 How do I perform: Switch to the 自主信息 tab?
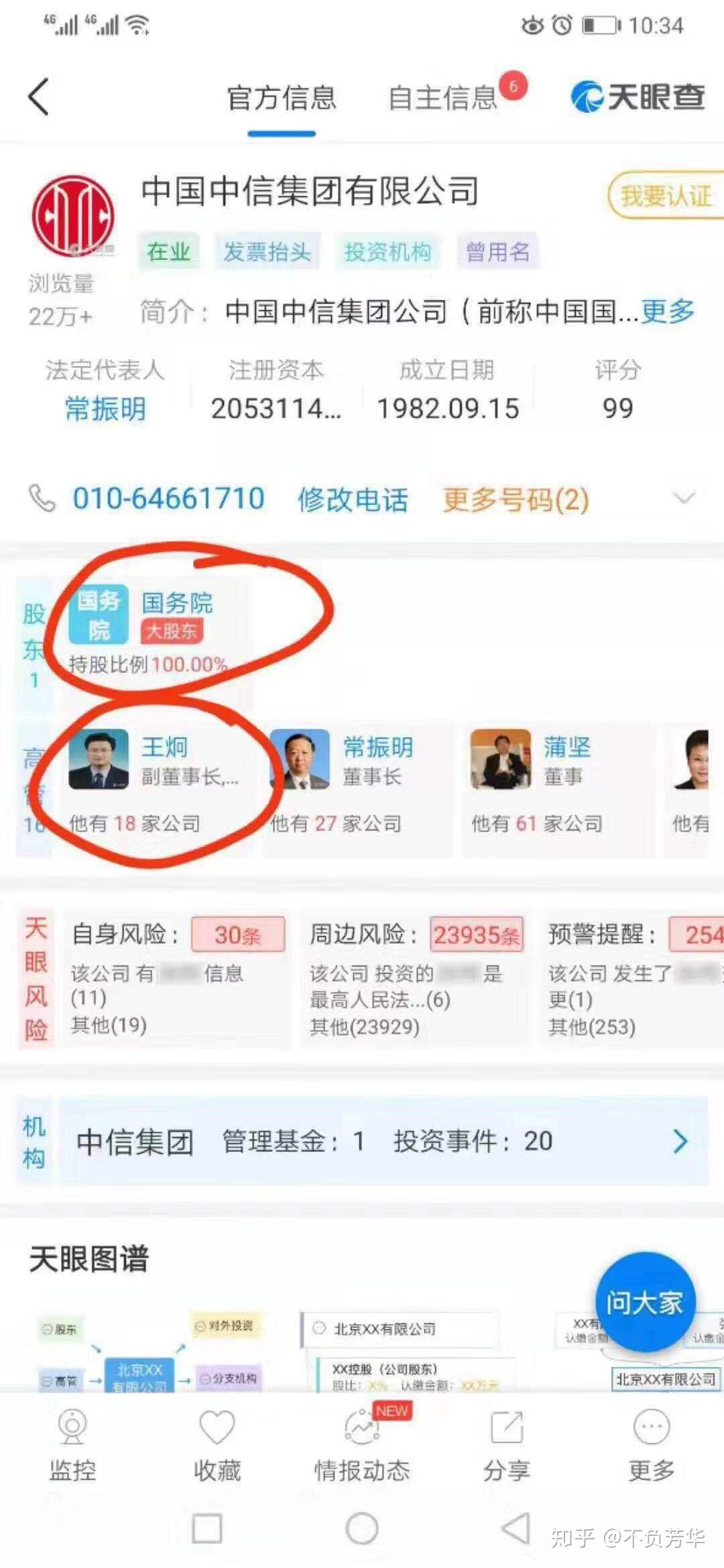tap(443, 98)
